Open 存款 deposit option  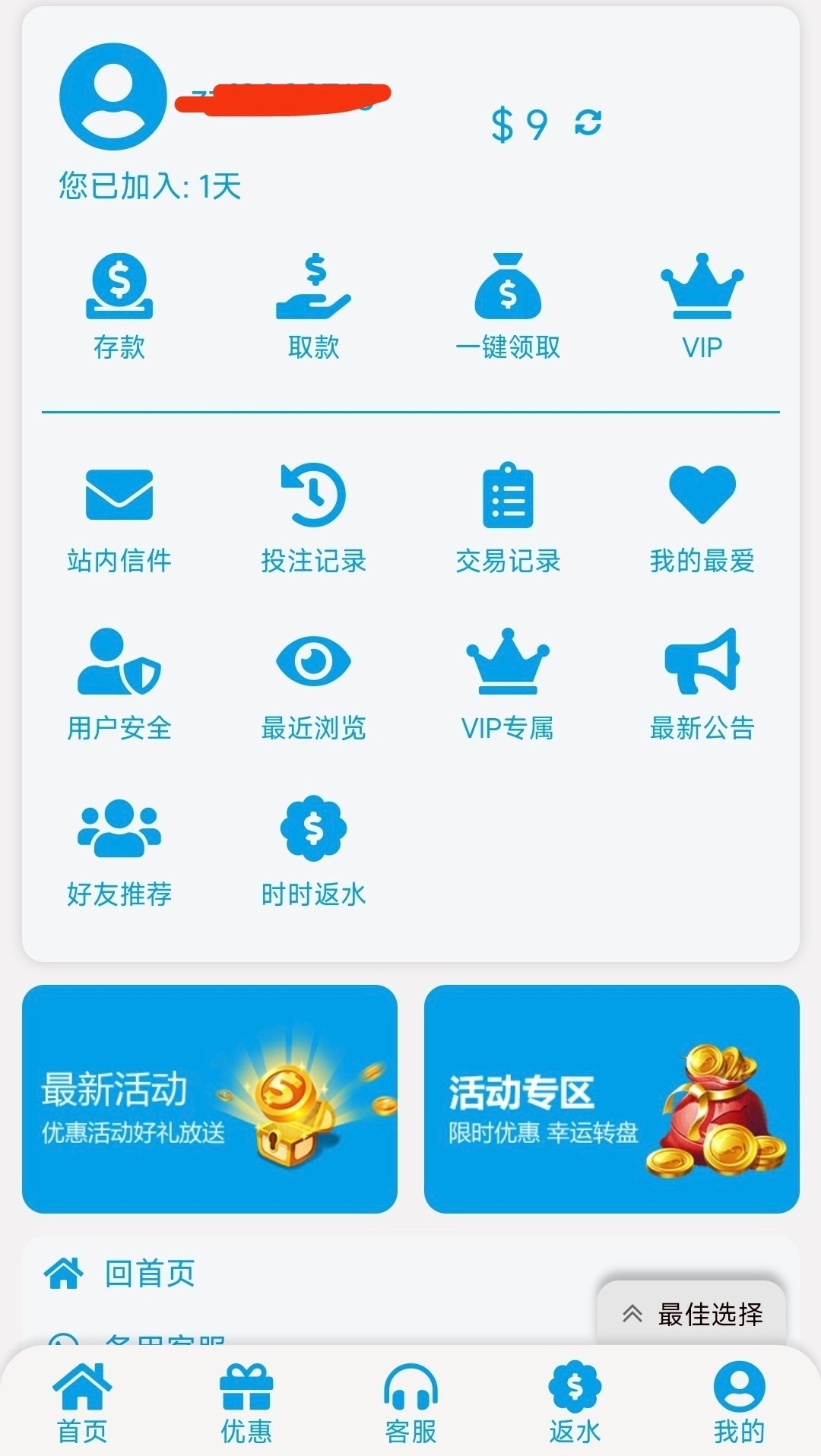[x=119, y=305]
